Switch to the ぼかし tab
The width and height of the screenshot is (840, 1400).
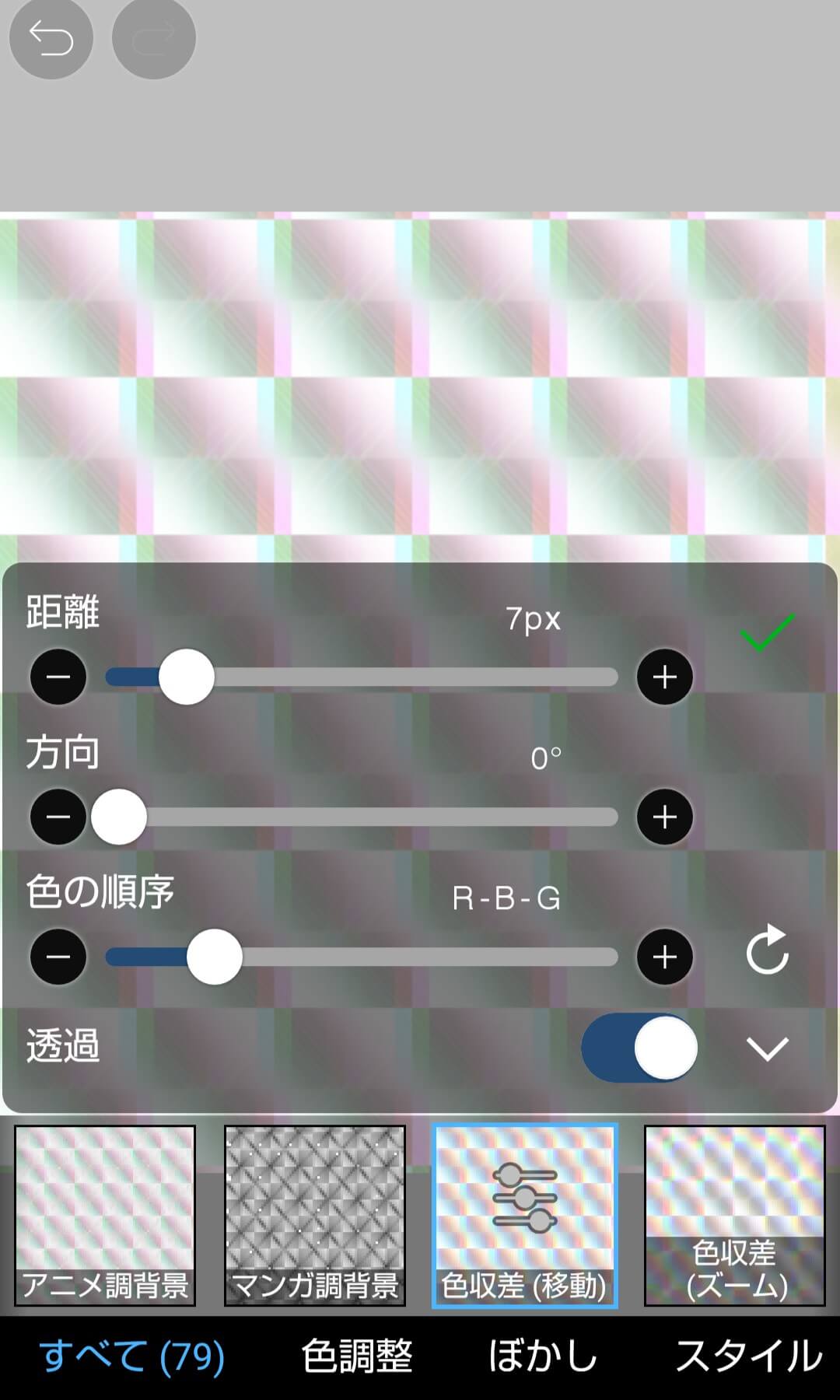point(543,1356)
